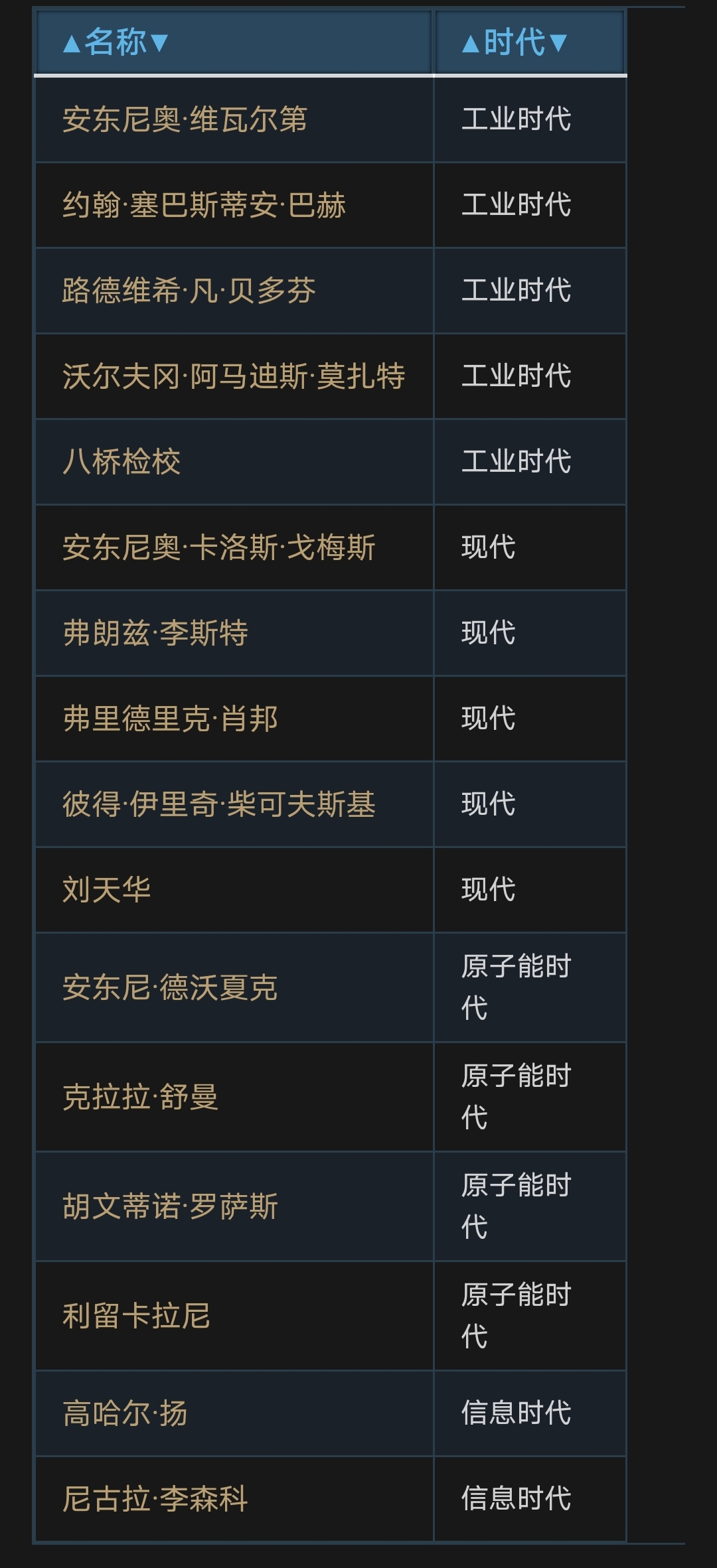Open the 安东尼·德沃夏克 link

[x=170, y=987]
